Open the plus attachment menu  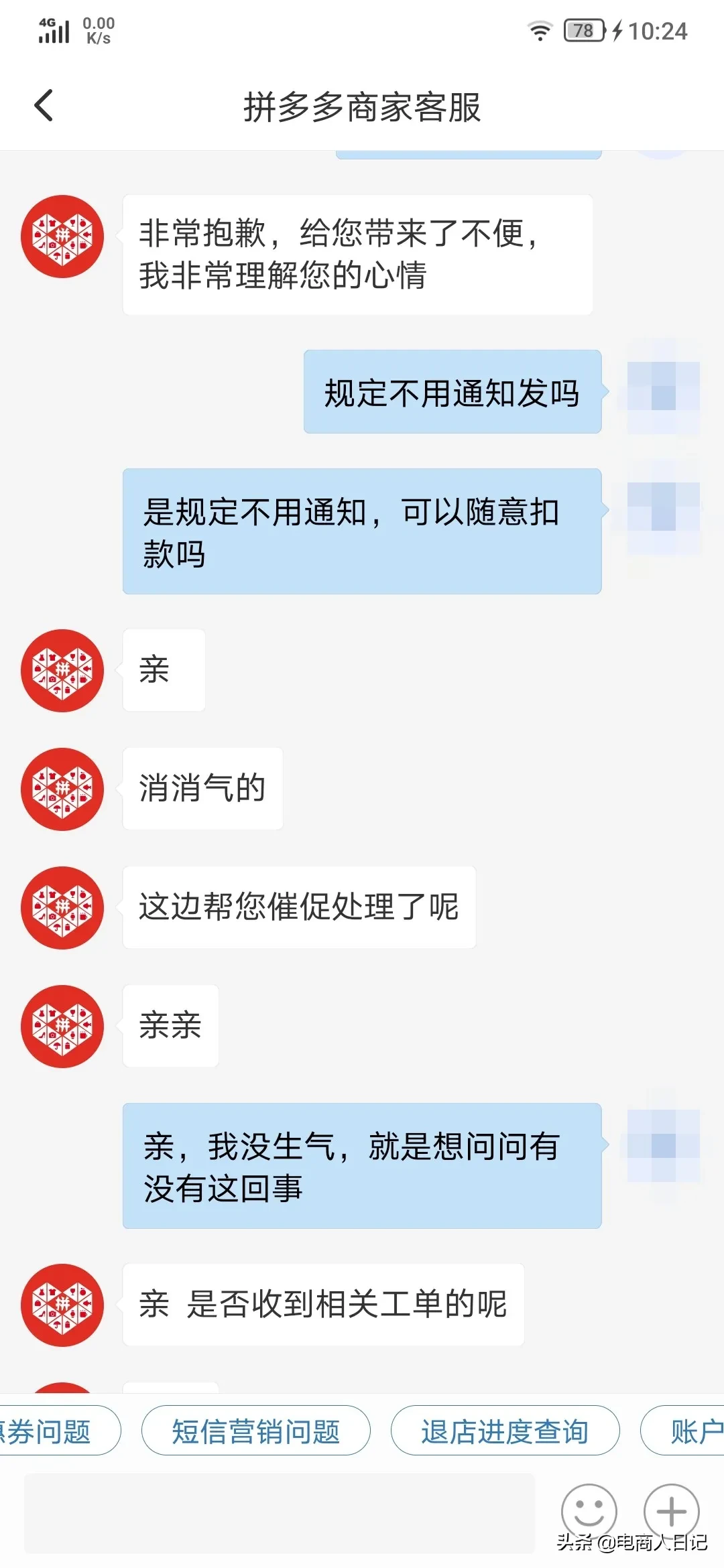[x=671, y=1511]
